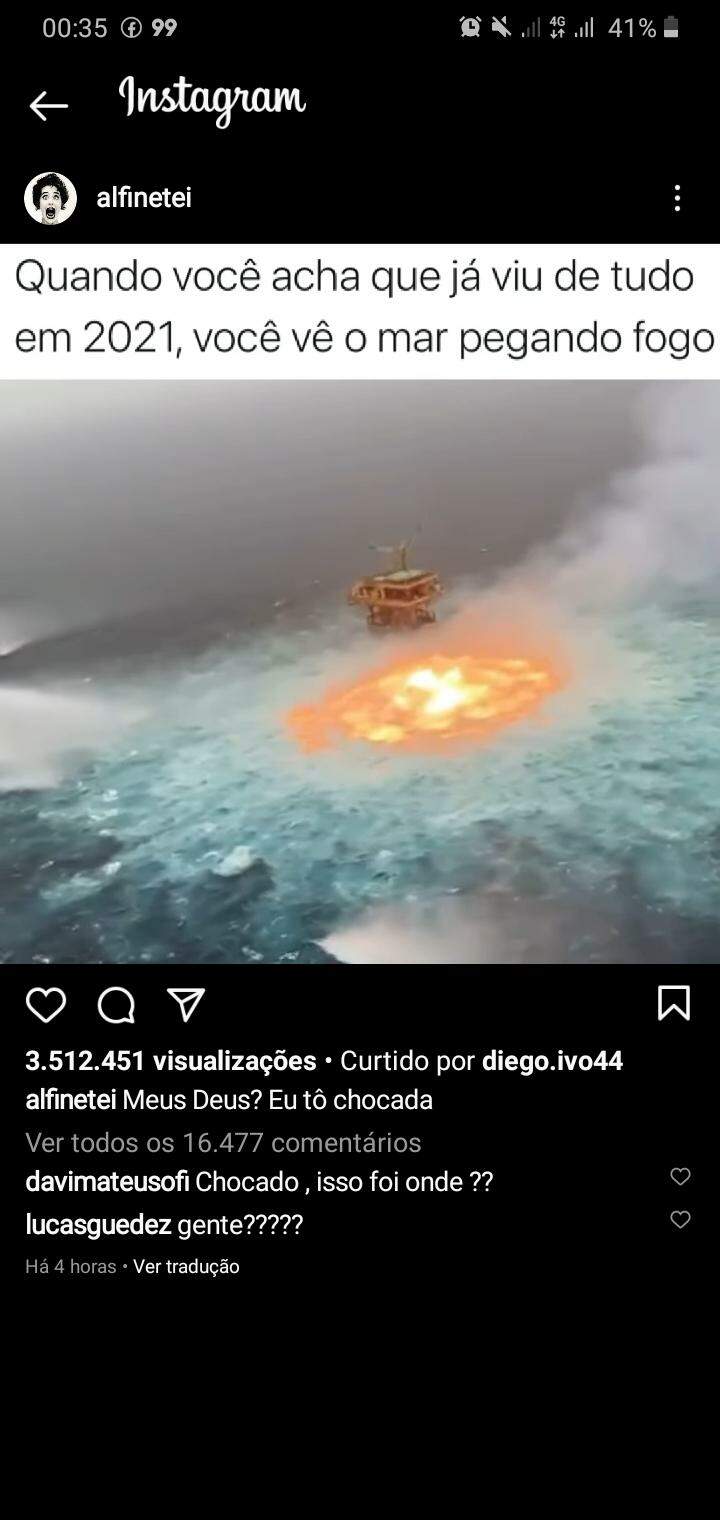
Task: Tap Ver tradução to translate
Action: (x=186, y=1266)
